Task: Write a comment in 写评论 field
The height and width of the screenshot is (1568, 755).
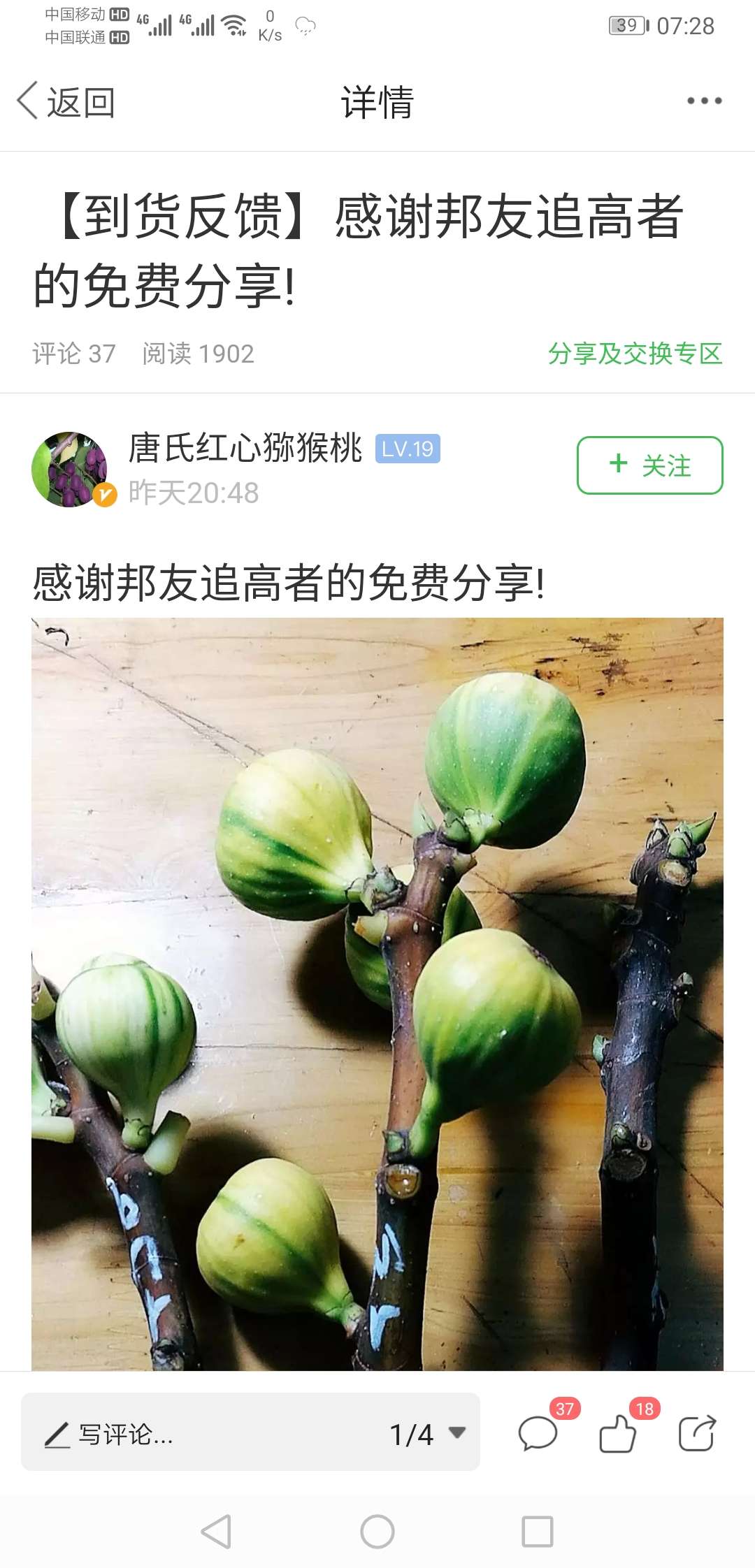Action: (x=203, y=1435)
